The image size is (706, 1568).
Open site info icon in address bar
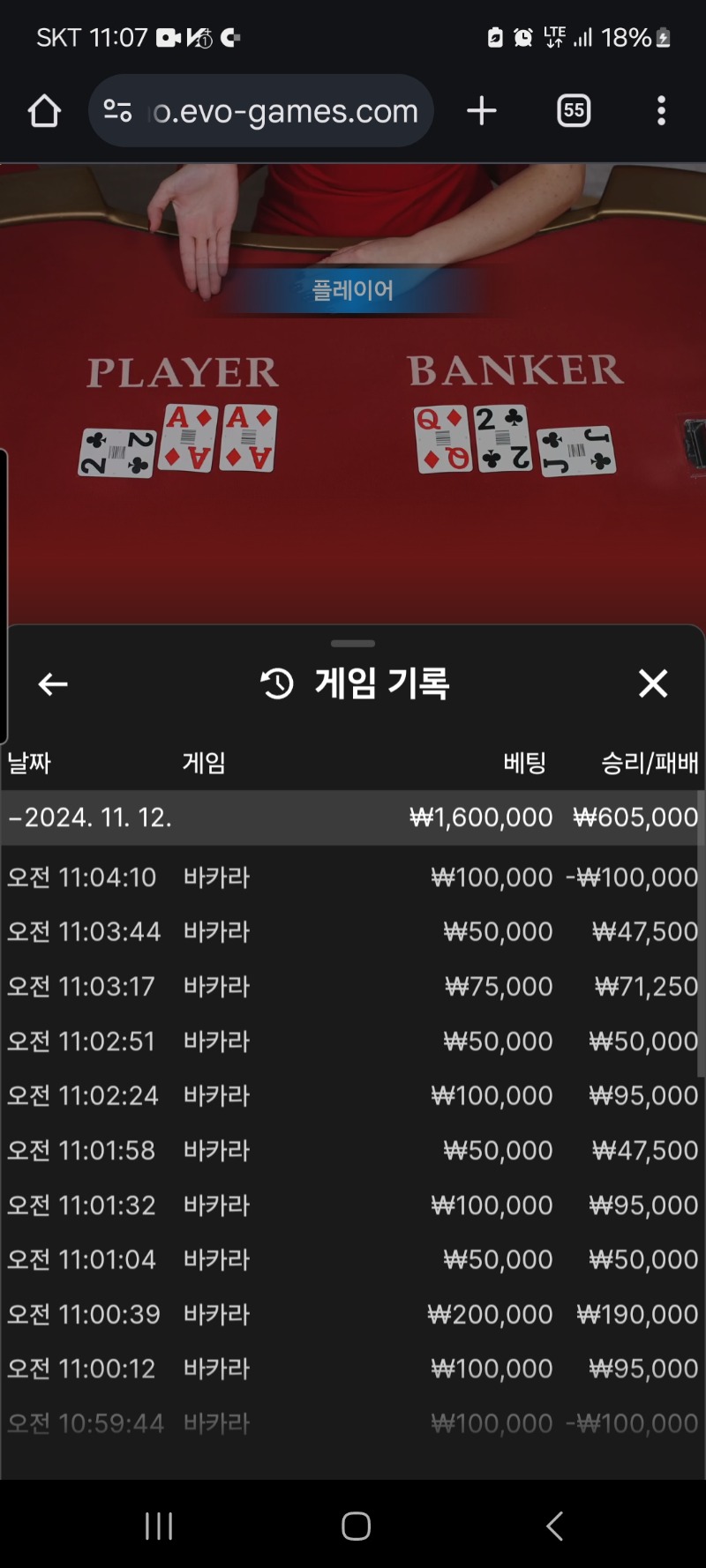(117, 111)
